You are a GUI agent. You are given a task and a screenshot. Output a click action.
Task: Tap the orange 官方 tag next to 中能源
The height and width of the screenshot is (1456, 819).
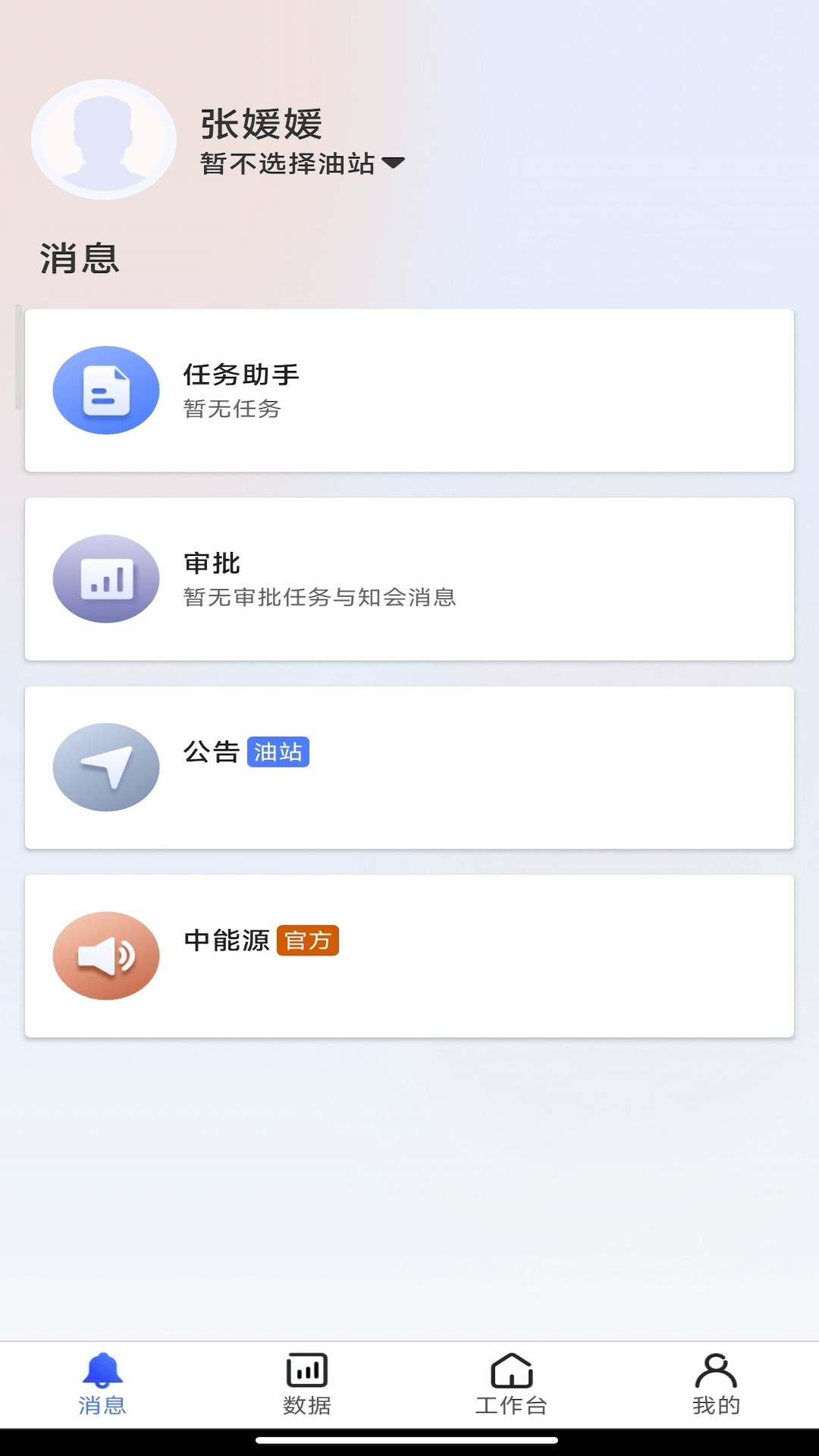pos(309,940)
